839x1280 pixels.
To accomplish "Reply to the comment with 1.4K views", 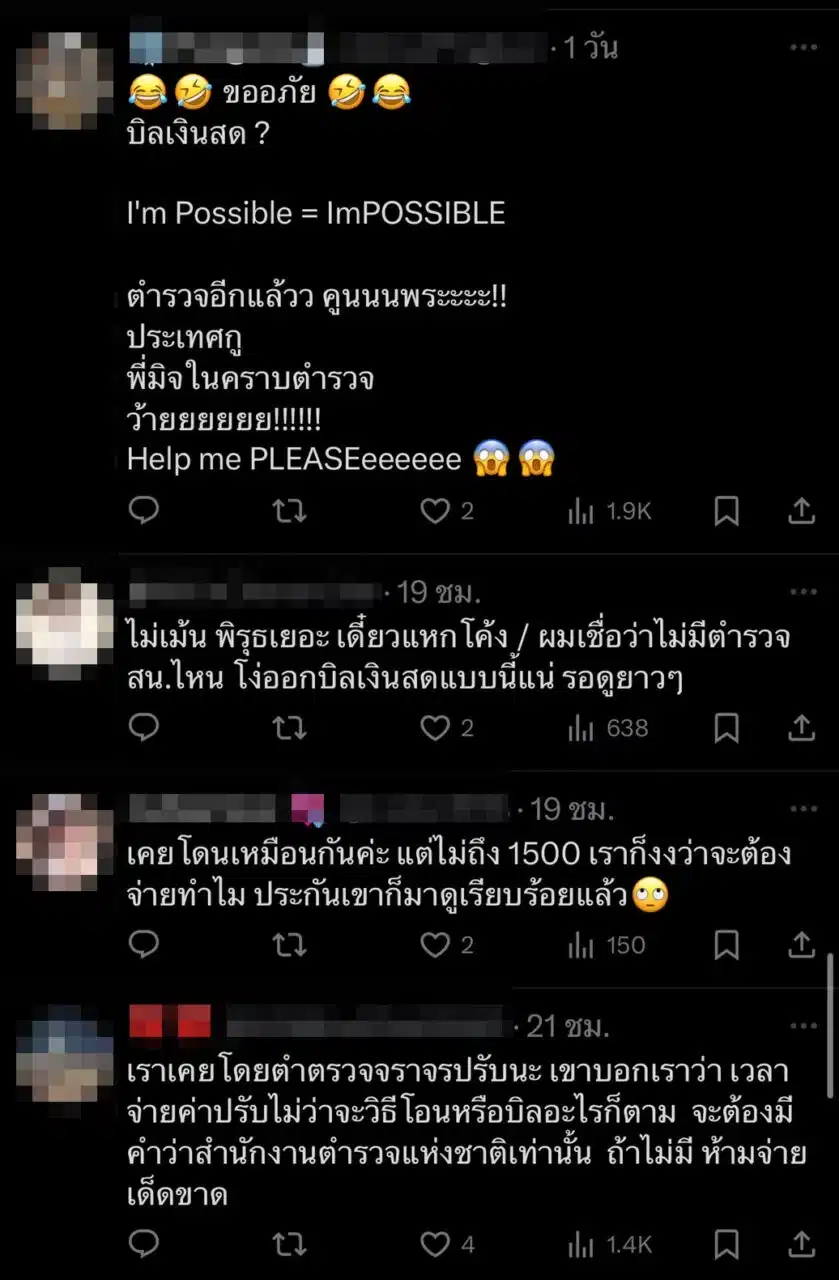I will 145,1245.
